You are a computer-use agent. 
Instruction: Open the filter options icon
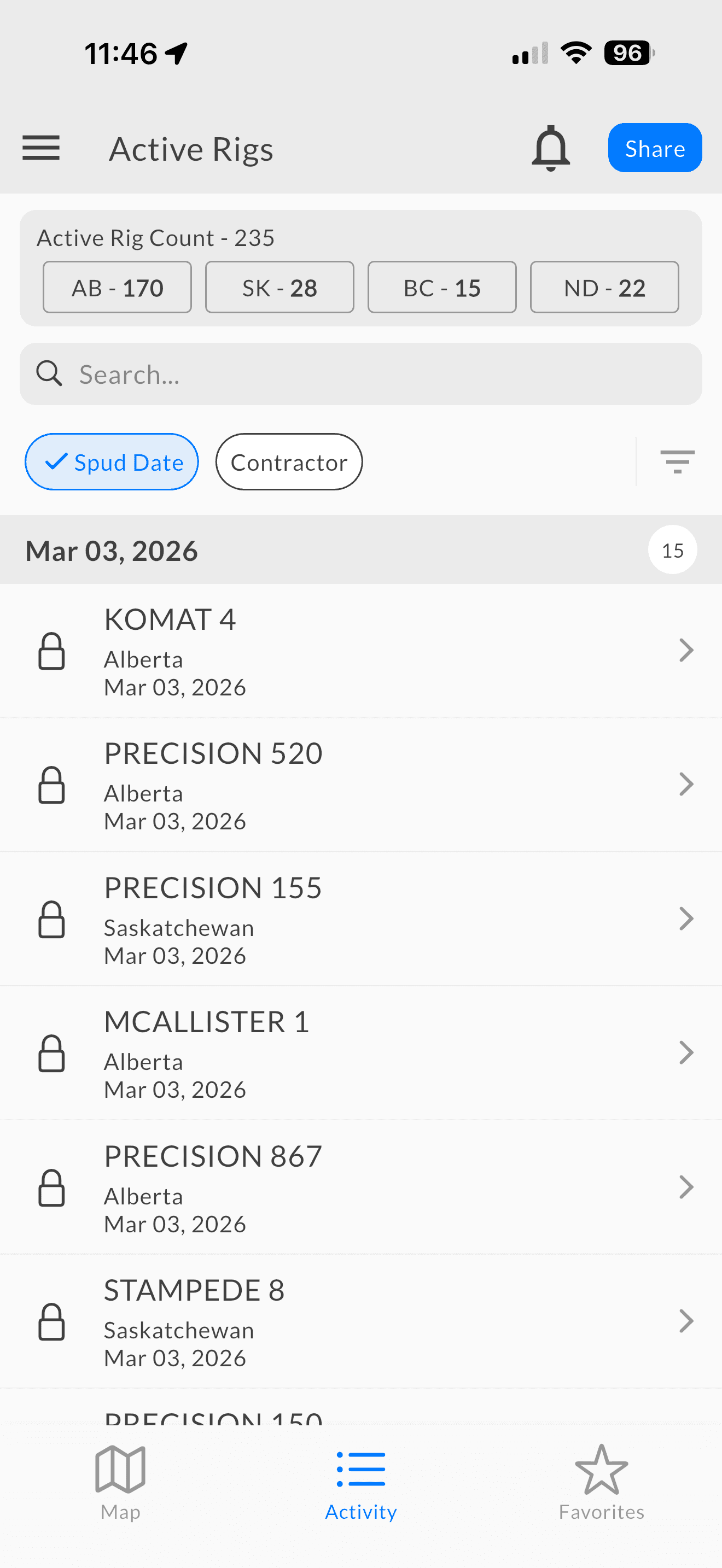click(677, 461)
